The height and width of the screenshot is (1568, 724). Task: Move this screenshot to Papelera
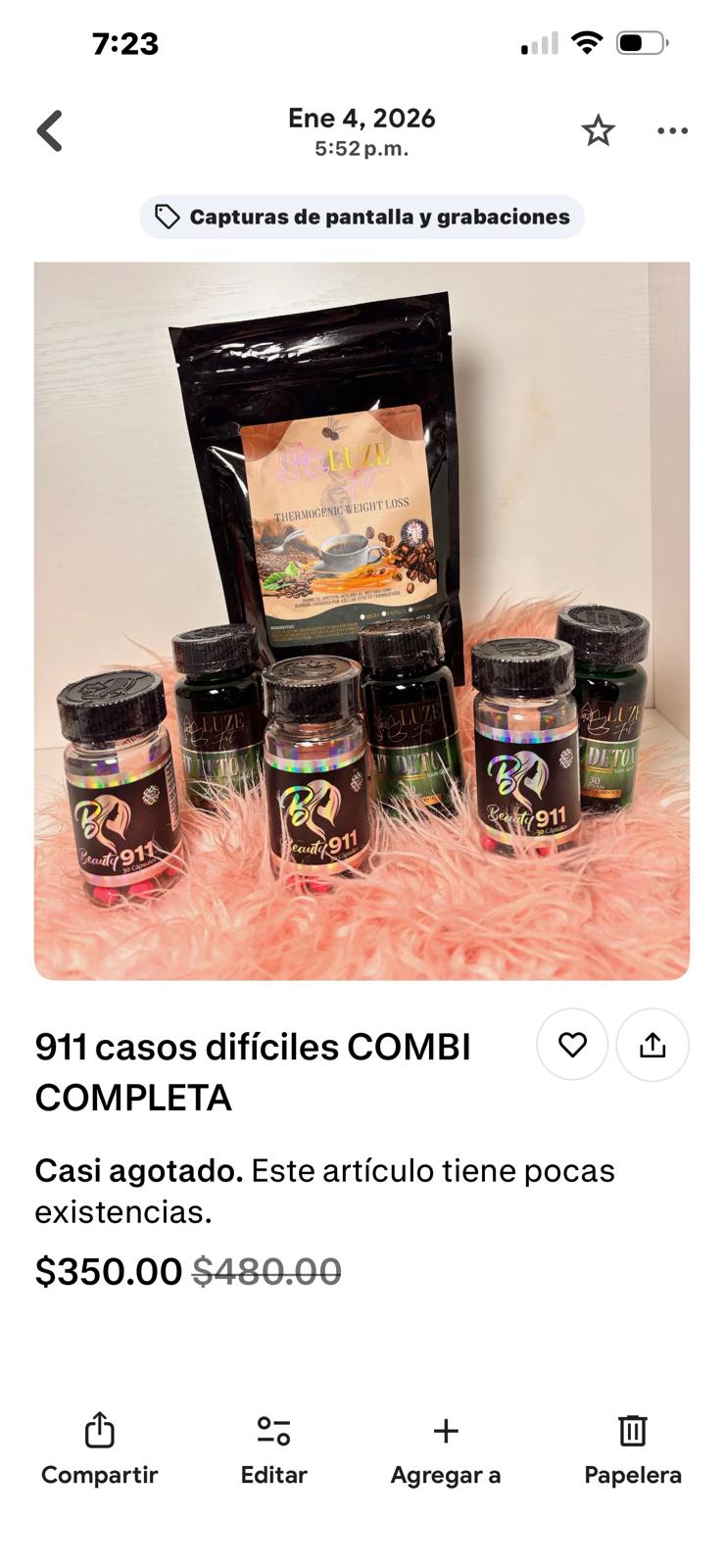click(x=632, y=1448)
